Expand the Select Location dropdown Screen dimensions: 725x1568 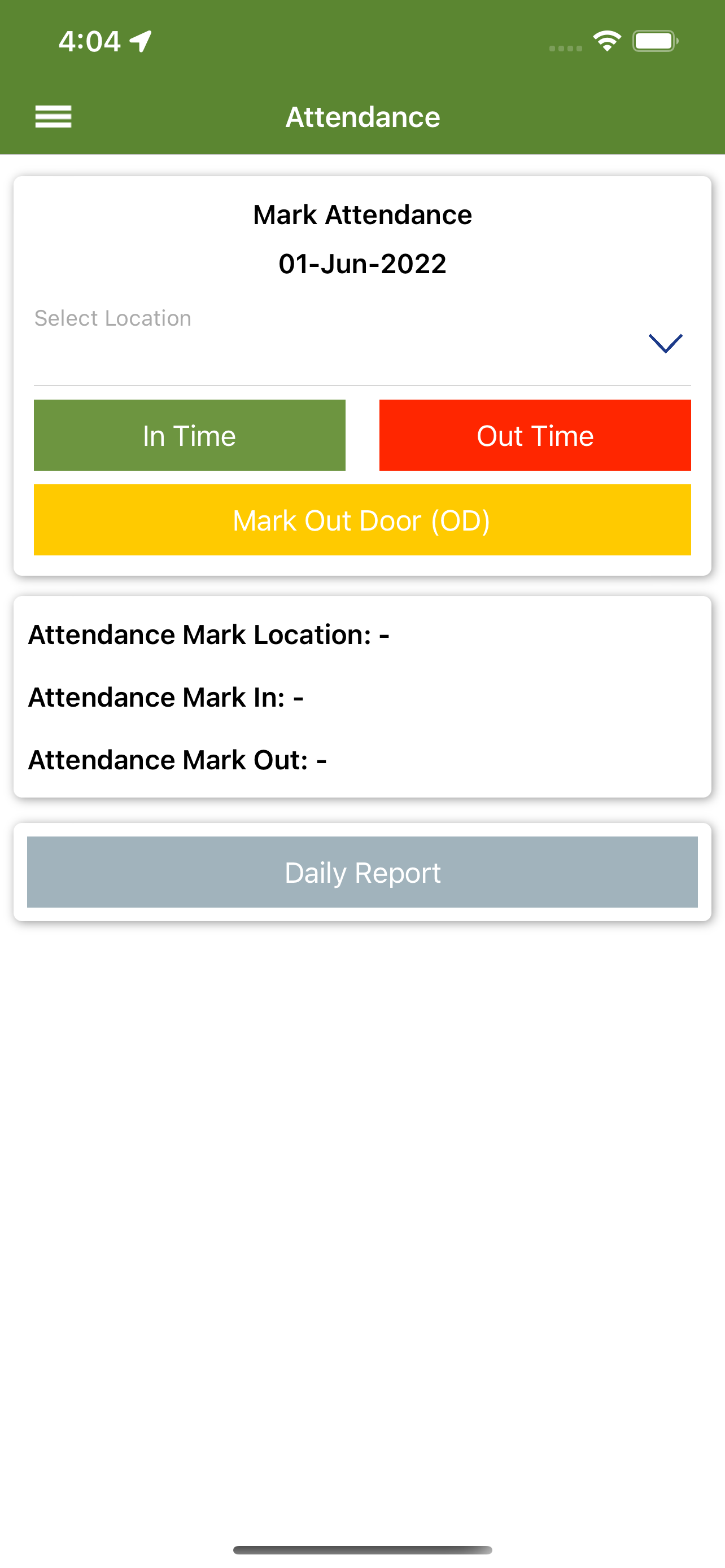pos(665,343)
